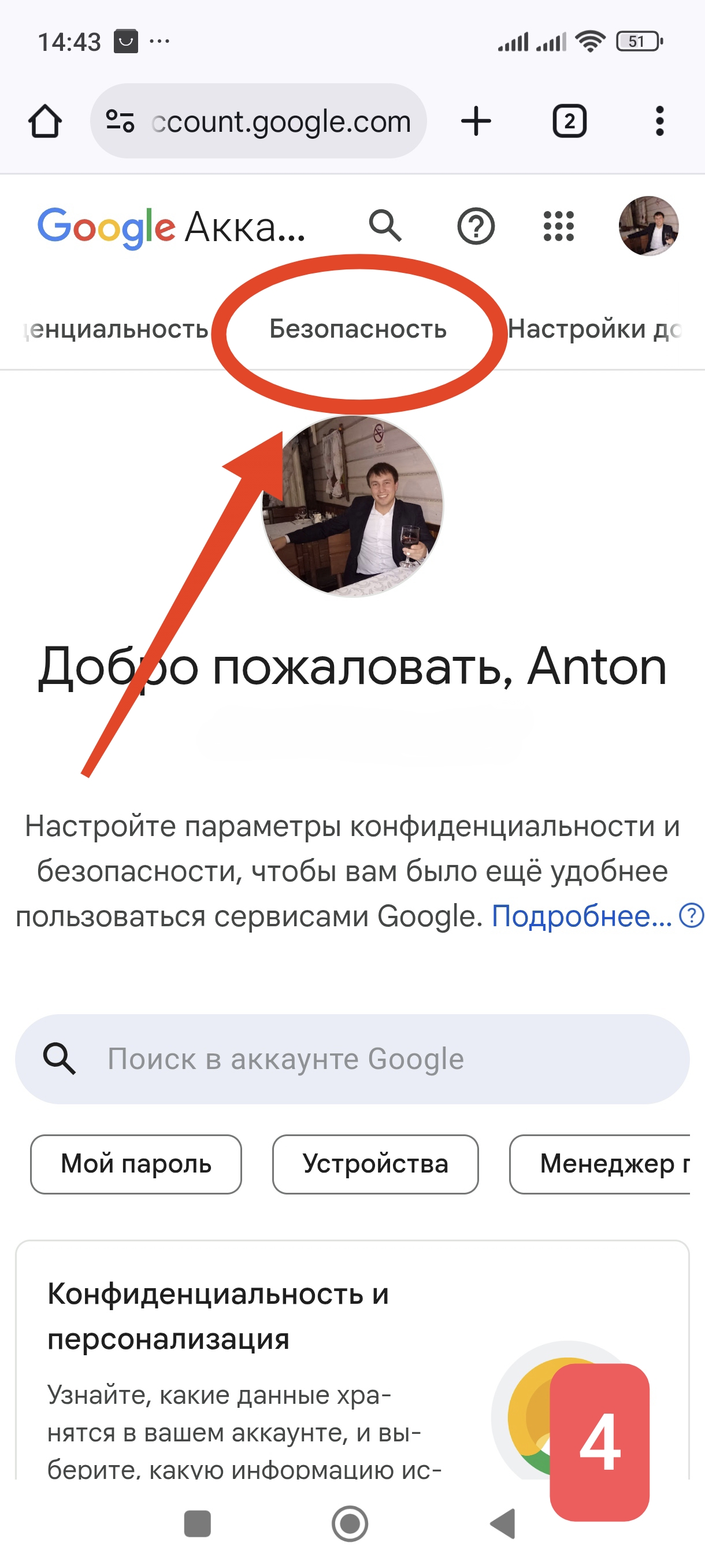Tap the Мой пароль chip
Viewport: 705px width, 1568px height.
(x=136, y=1164)
